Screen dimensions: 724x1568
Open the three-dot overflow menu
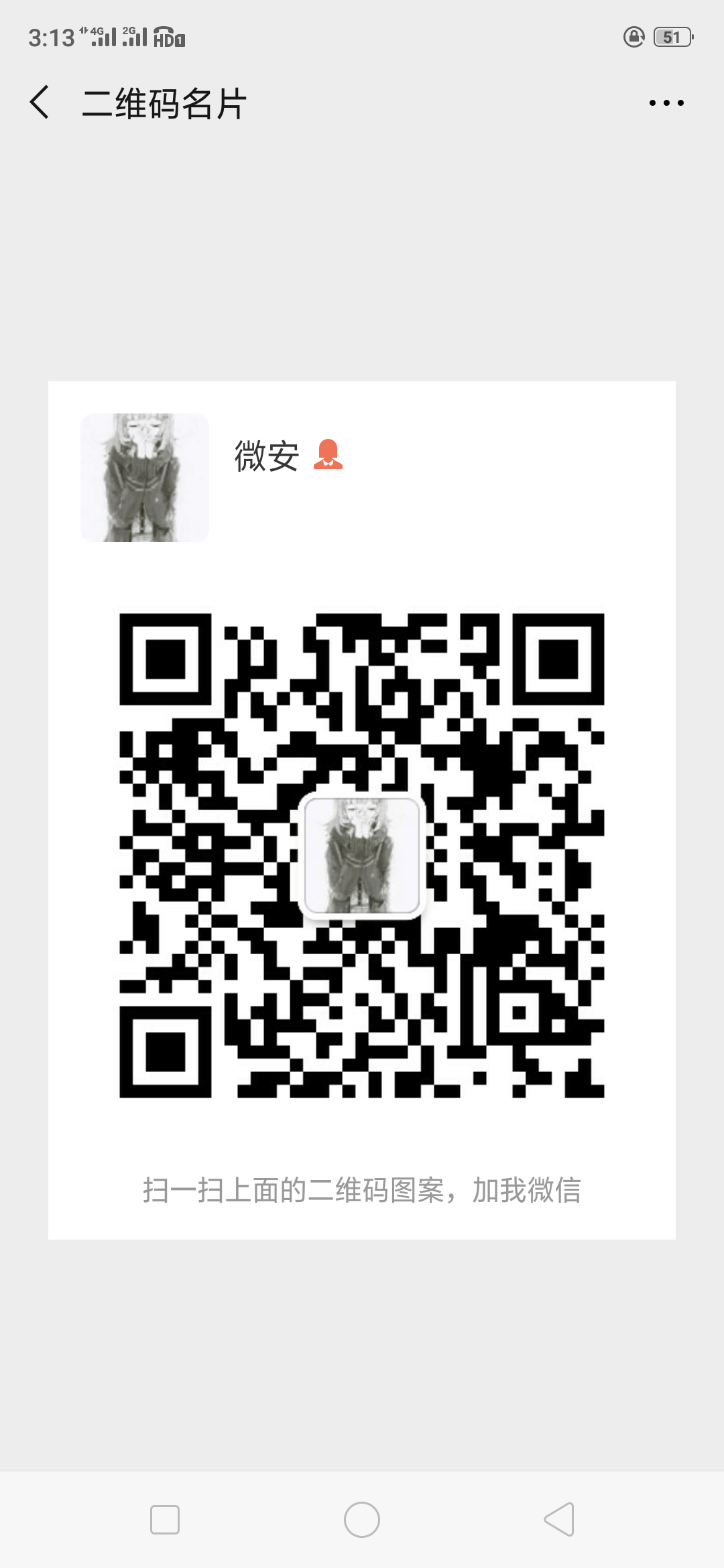click(x=666, y=103)
